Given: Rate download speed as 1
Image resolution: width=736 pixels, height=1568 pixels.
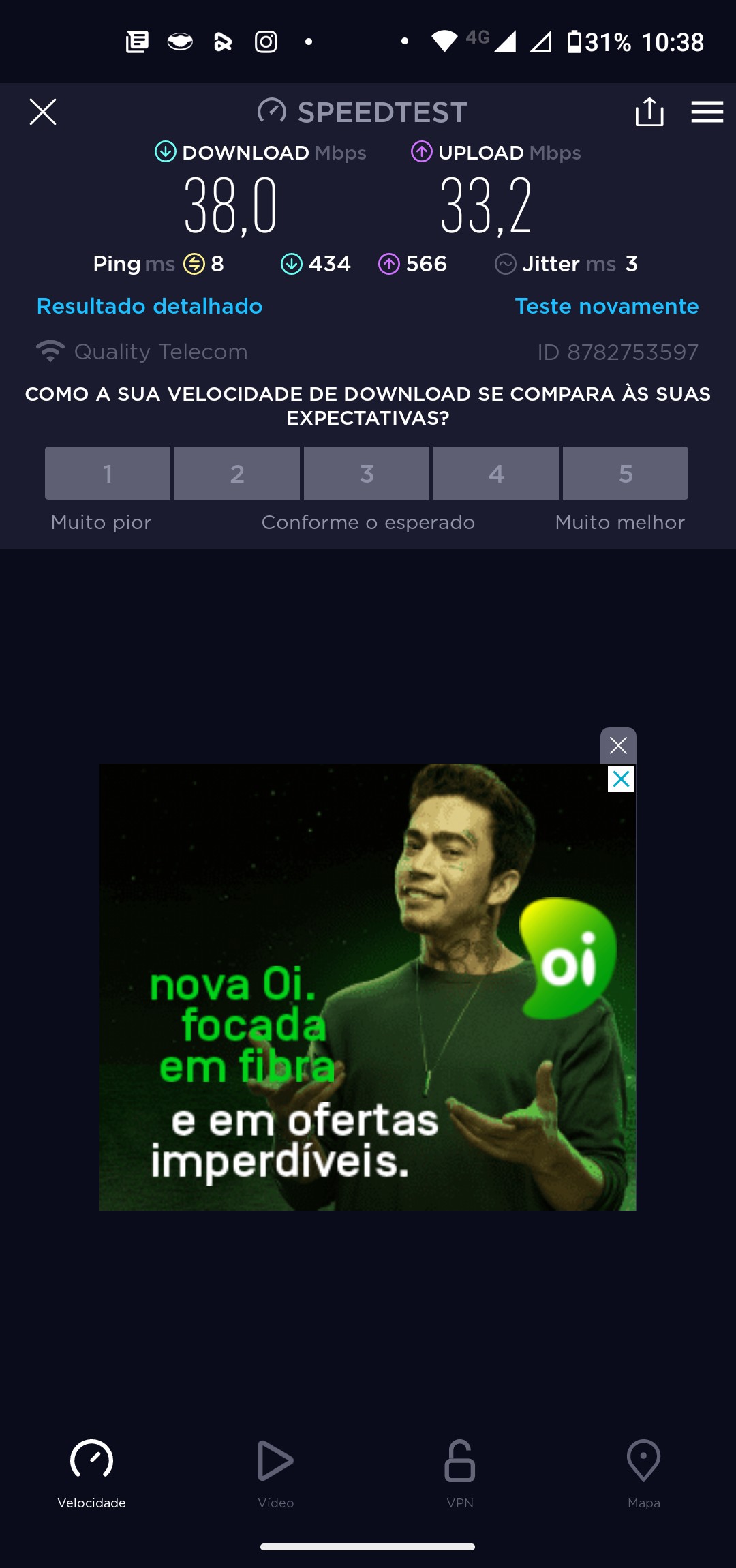Looking at the screenshot, I should pos(108,473).
